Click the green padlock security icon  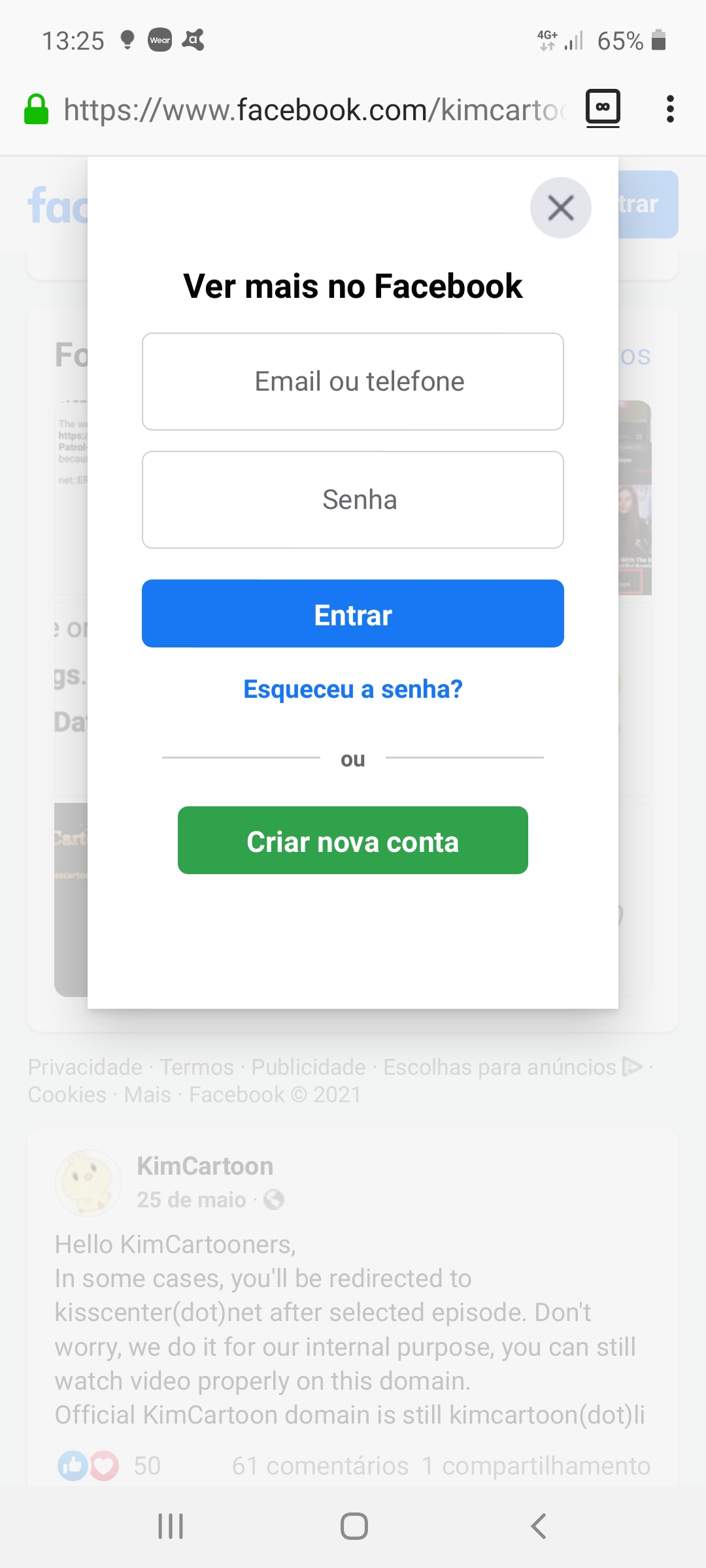click(x=37, y=108)
